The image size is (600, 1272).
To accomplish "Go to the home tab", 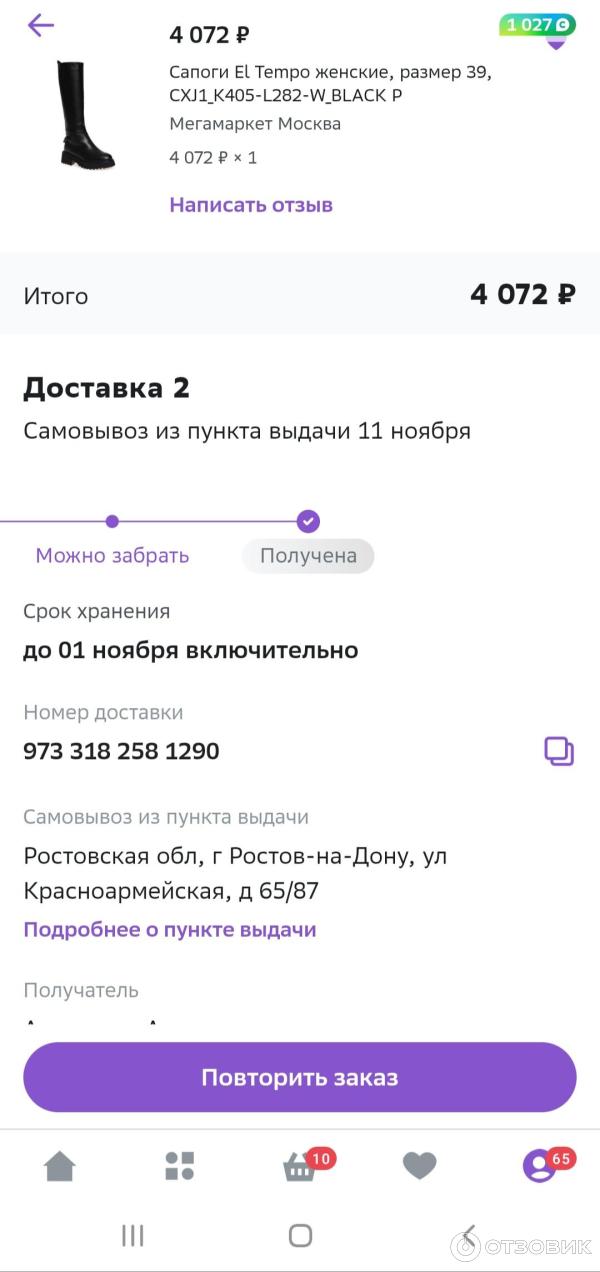I will pyautogui.click(x=60, y=1166).
